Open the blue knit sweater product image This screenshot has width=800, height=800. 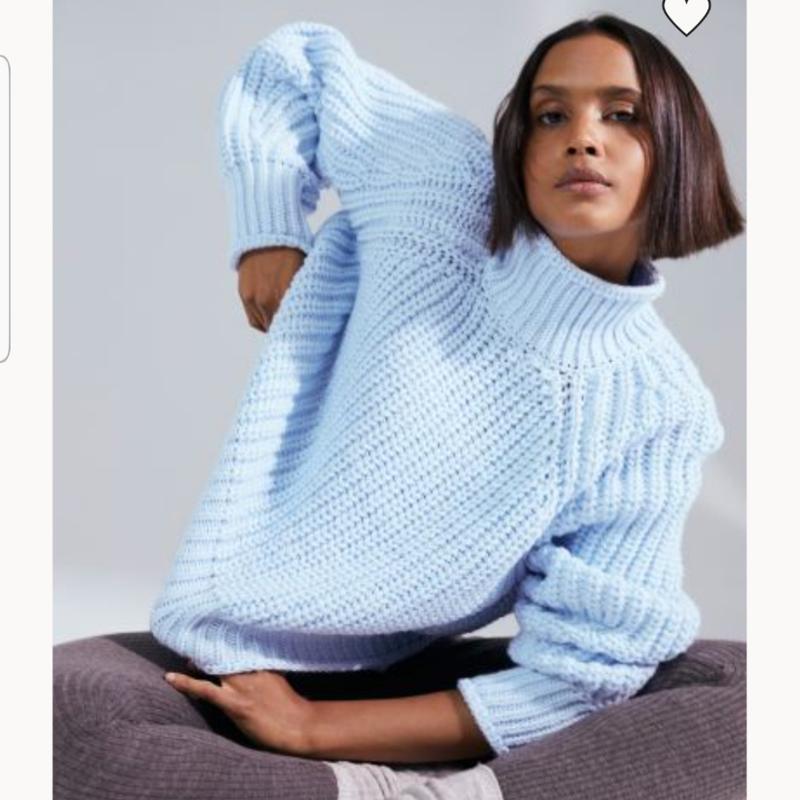400,420
